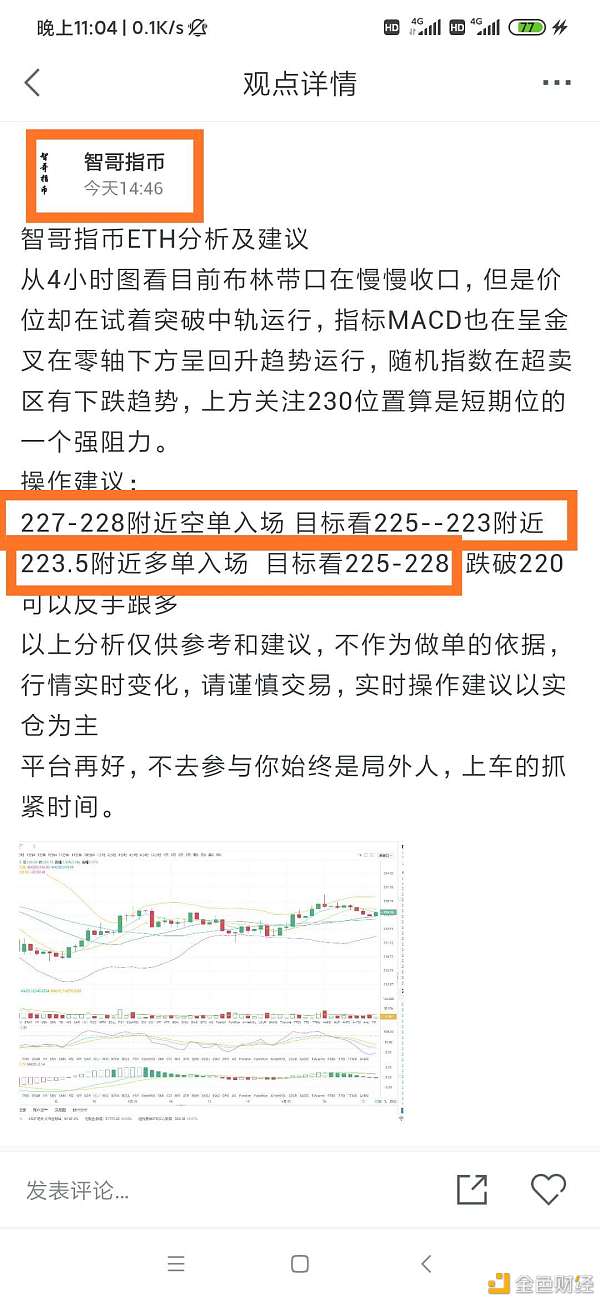Enlarge the ETH candlestick chart image
The height and width of the screenshot is (1300, 600).
click(x=211, y=982)
